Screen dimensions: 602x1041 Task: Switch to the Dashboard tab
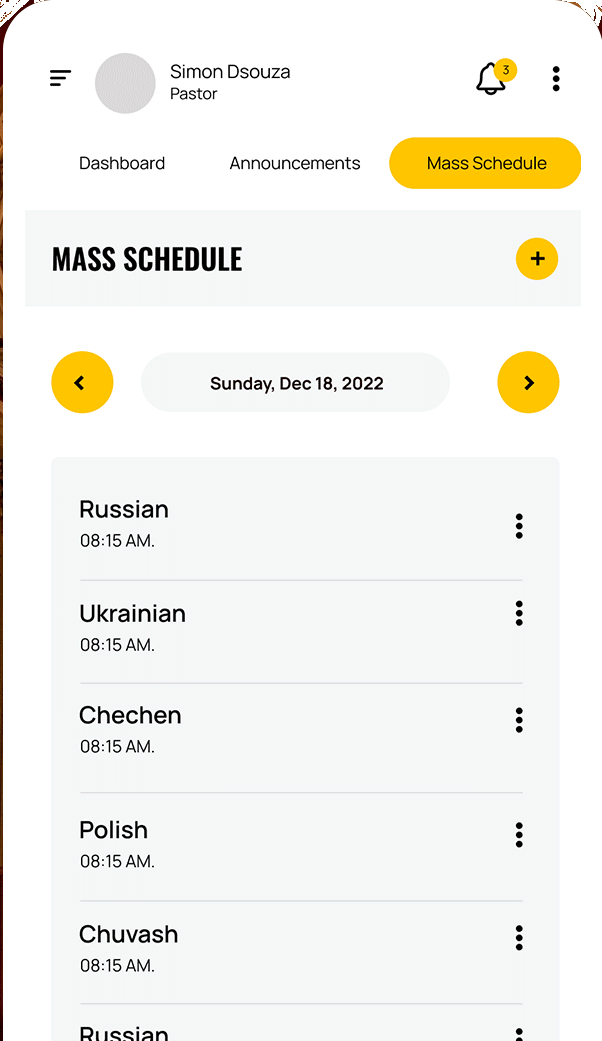point(122,163)
